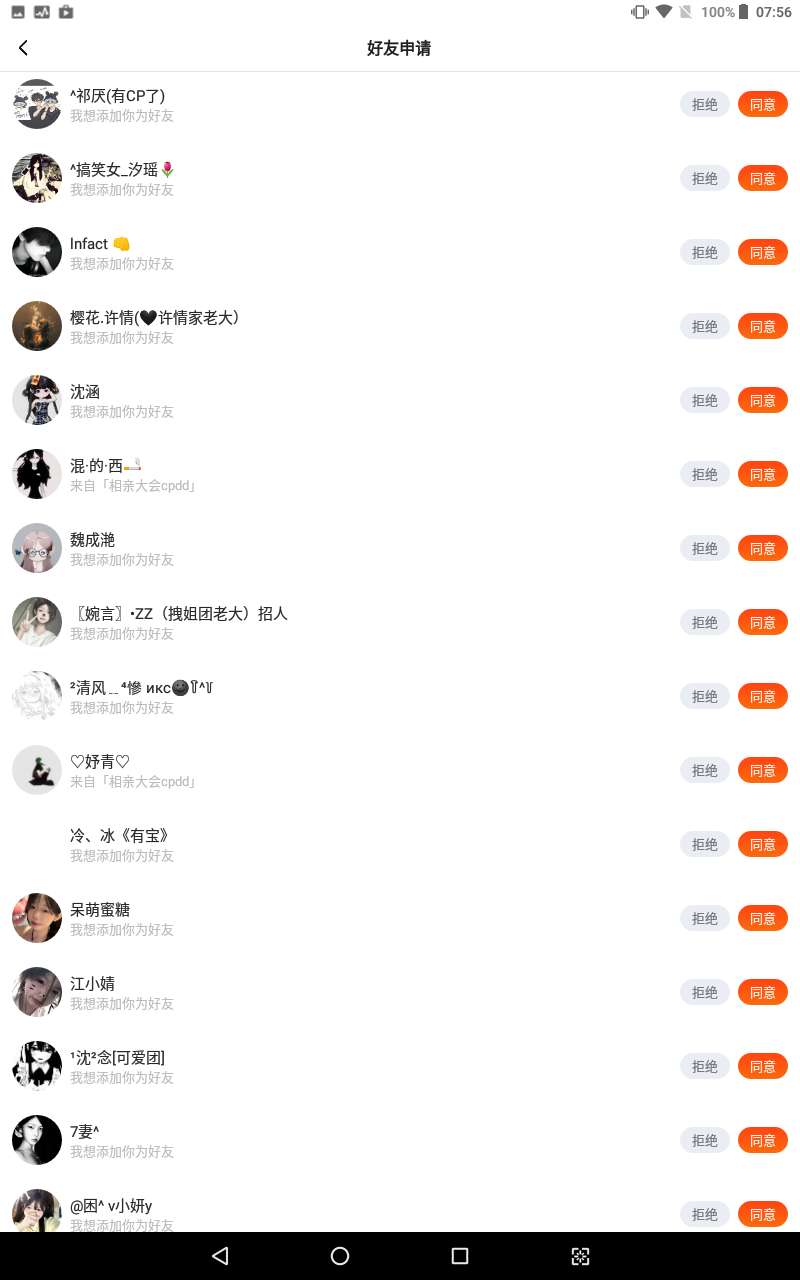Reject 呆萌蜜糖's friend request
The width and height of the screenshot is (800, 1280).
(705, 918)
